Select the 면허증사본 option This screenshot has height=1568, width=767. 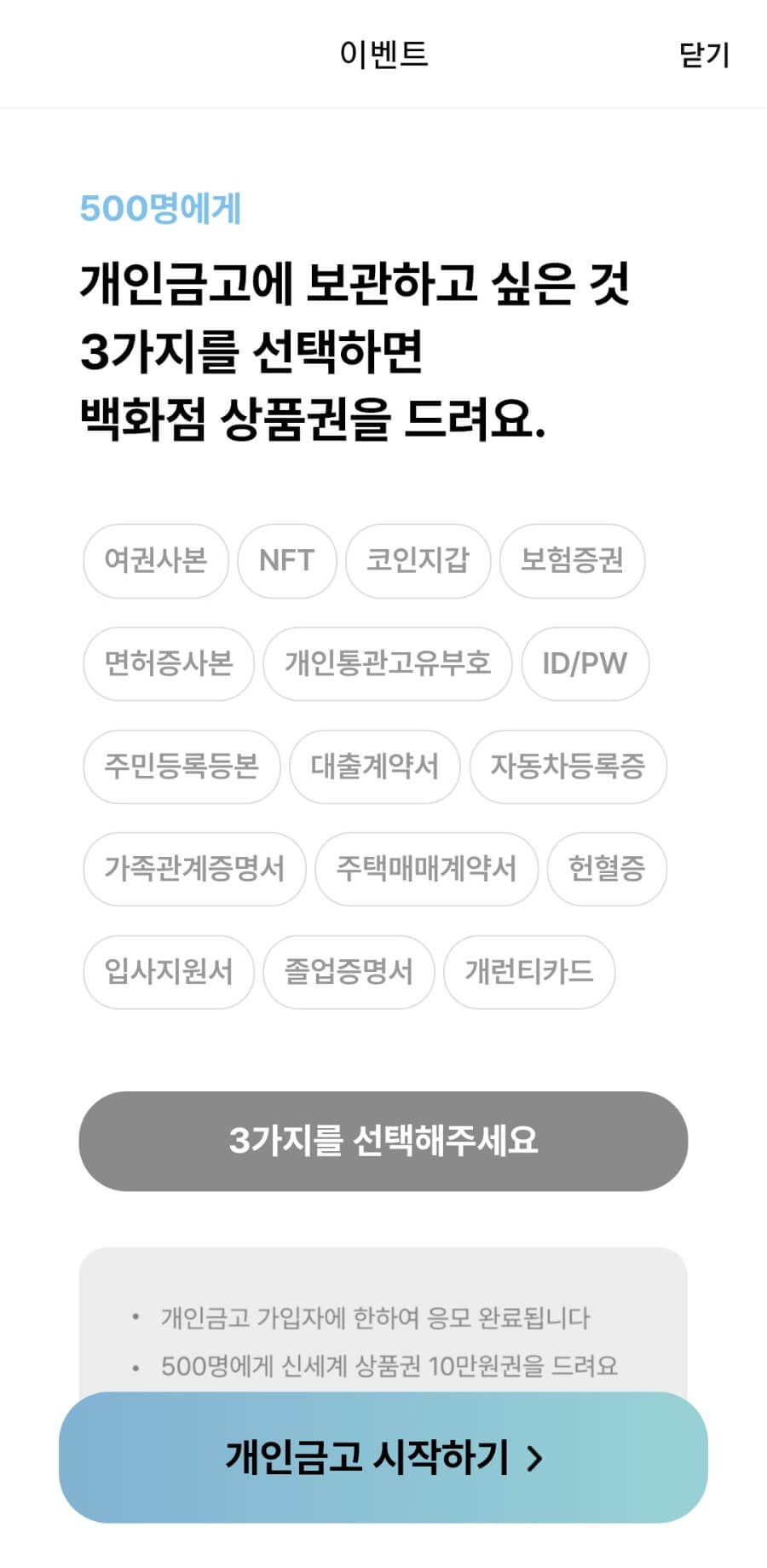168,664
